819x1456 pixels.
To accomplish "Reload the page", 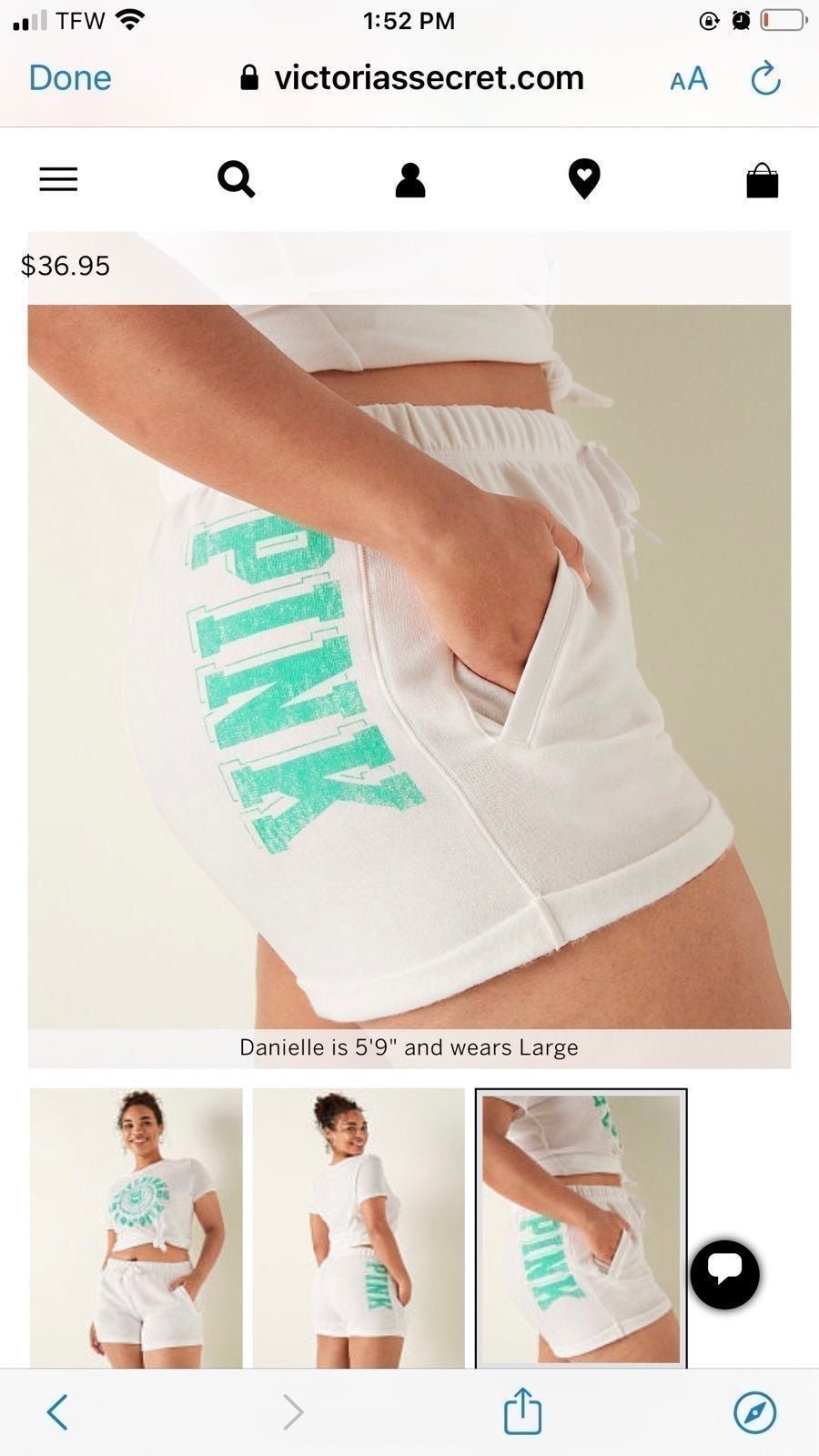I will pyautogui.click(x=765, y=78).
